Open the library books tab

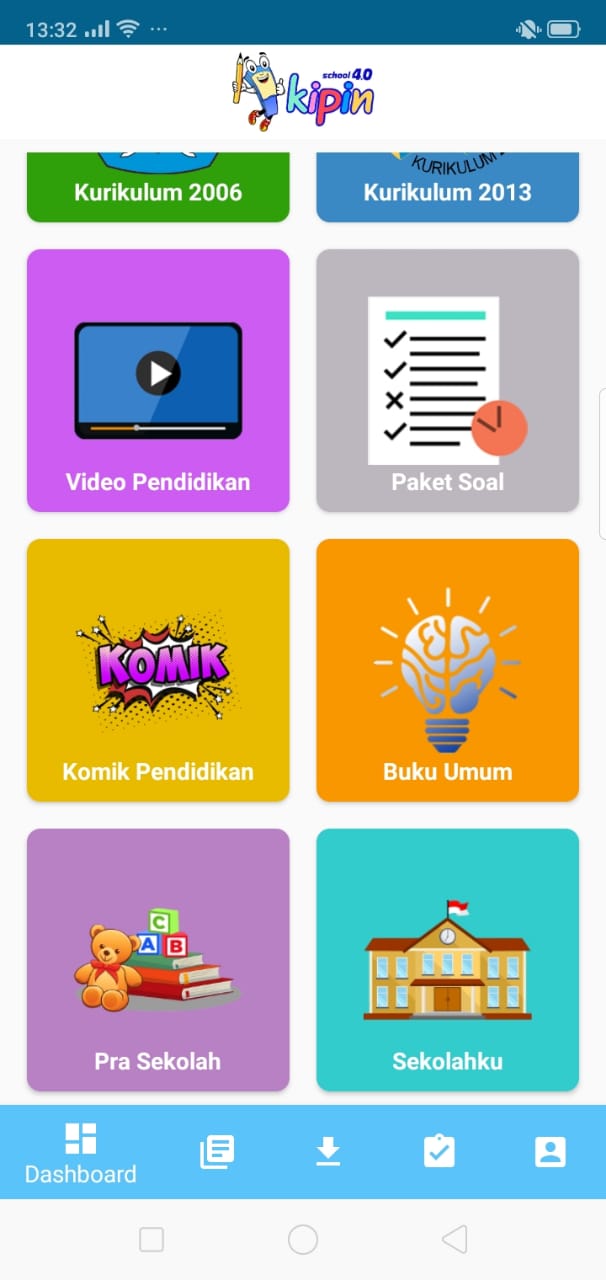217,1152
